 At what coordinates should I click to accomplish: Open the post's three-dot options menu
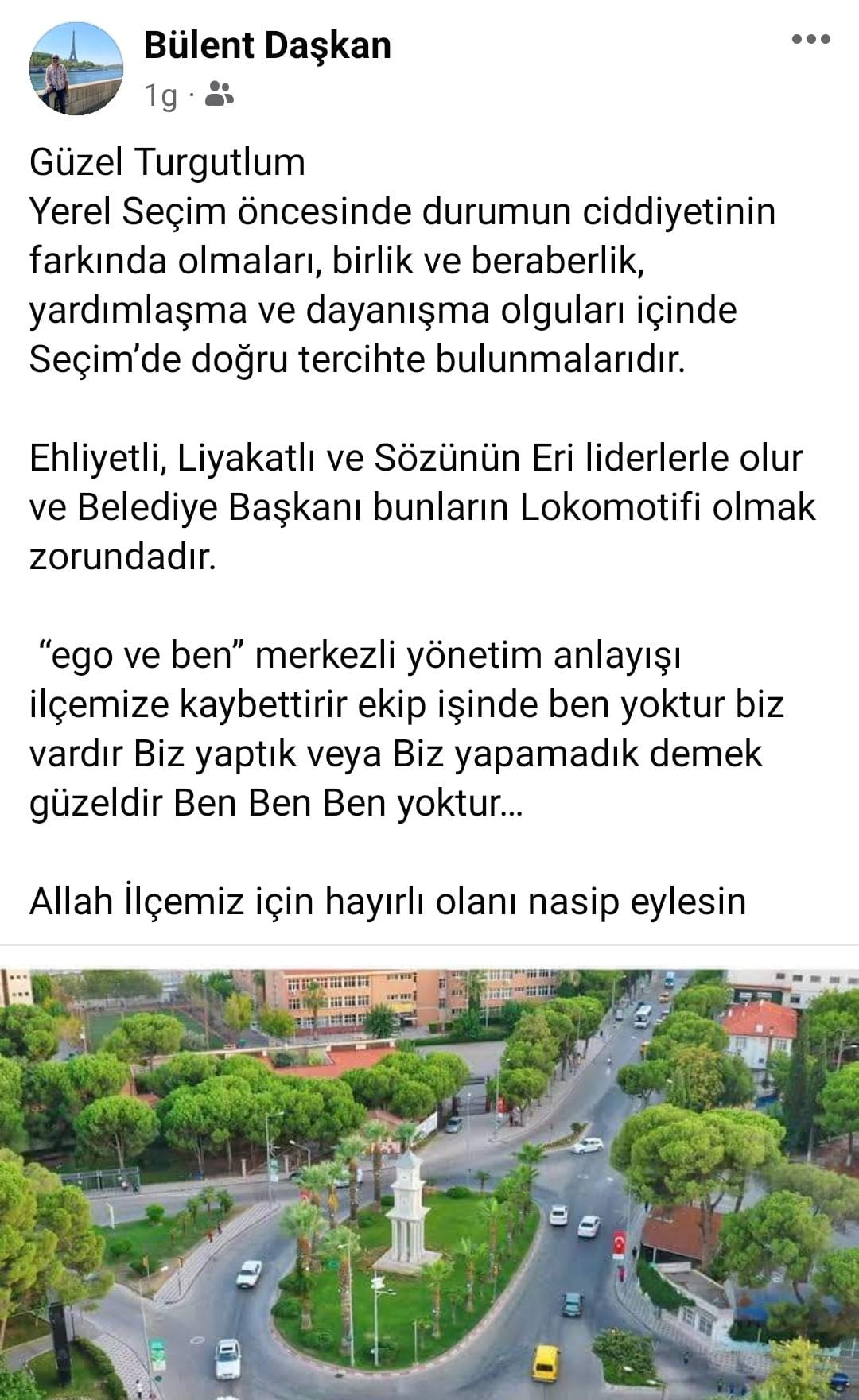[x=811, y=39]
